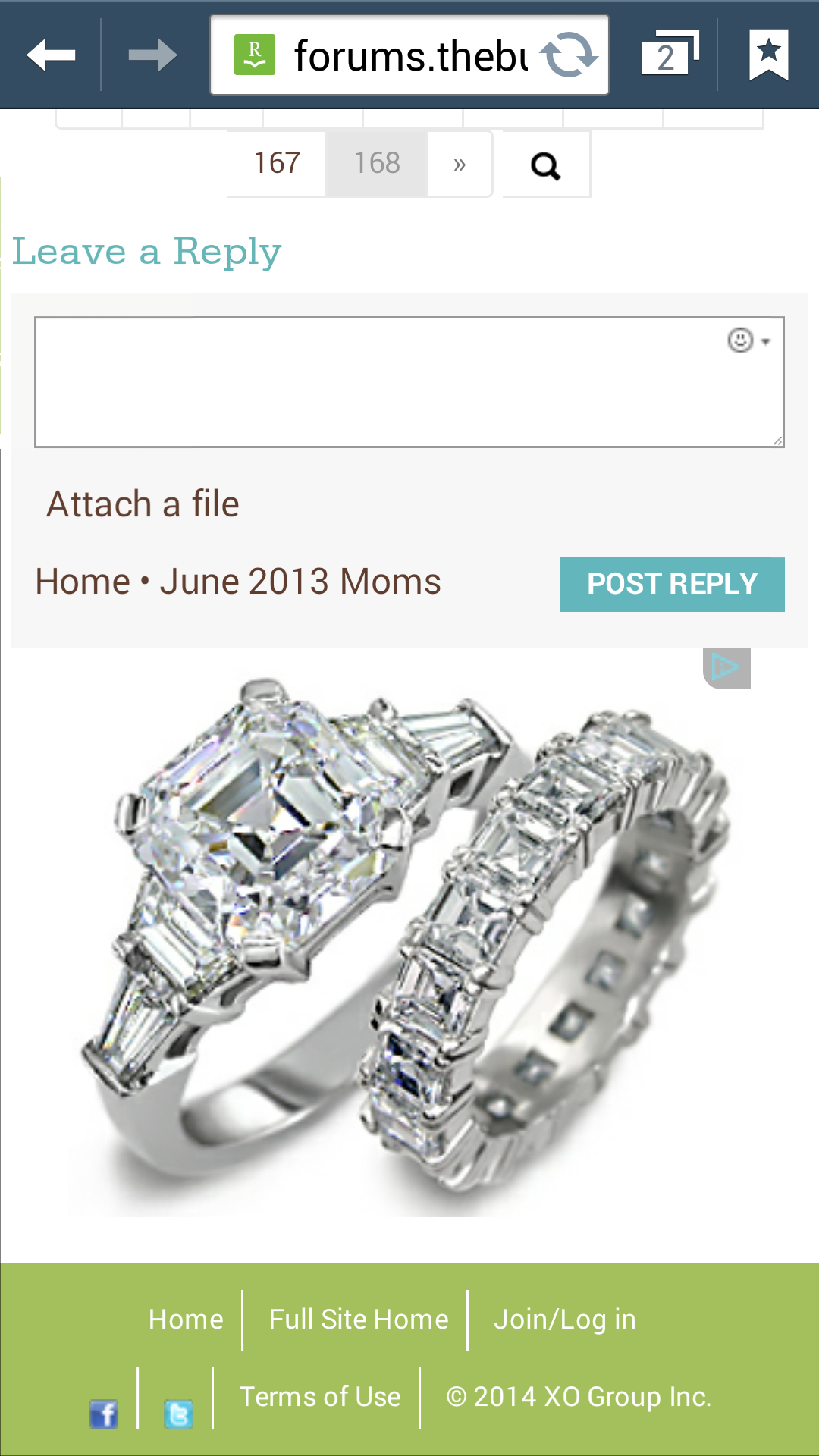Open the June 2013 Moms board

coord(300,582)
